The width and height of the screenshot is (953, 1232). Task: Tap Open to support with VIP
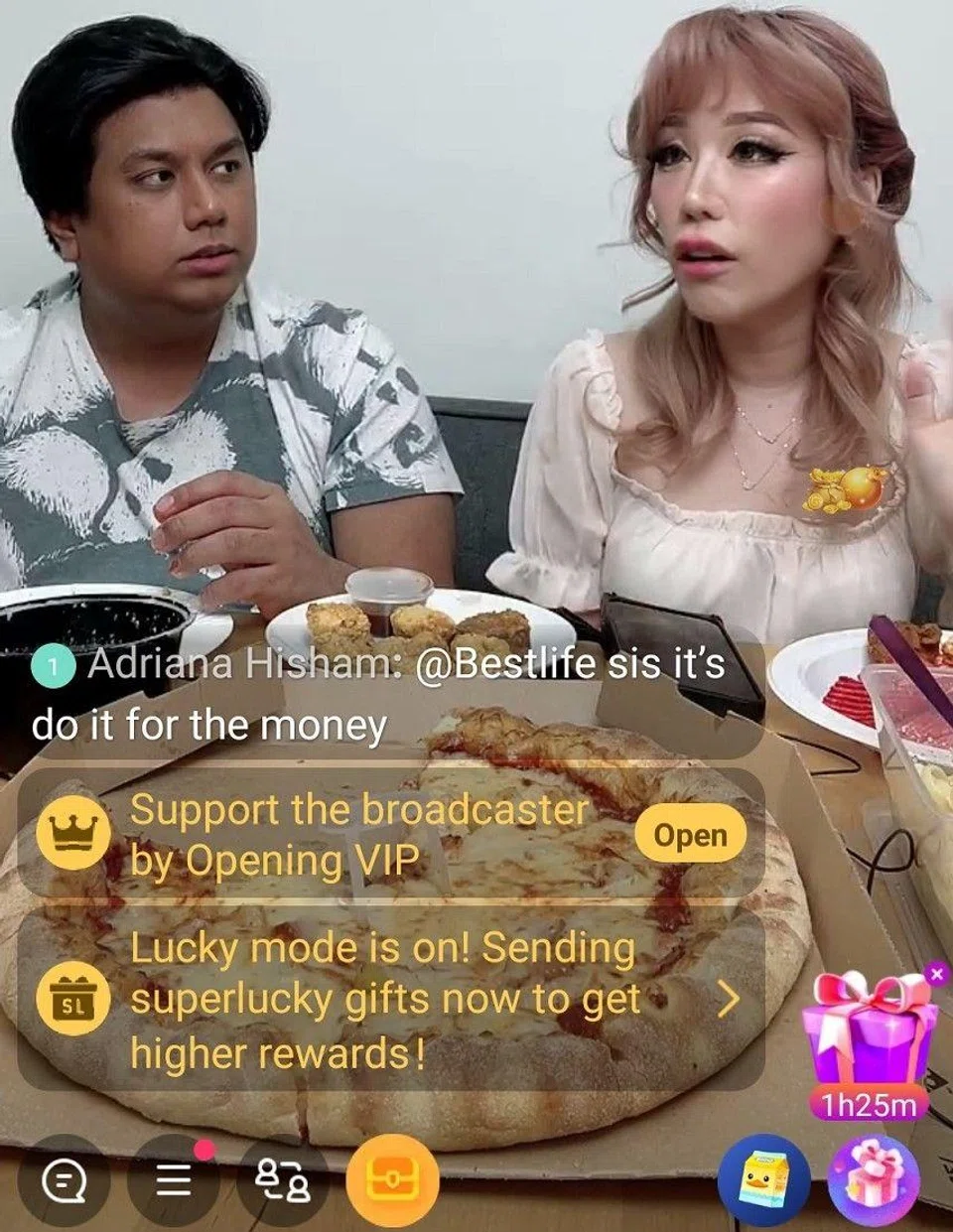pyautogui.click(x=691, y=835)
